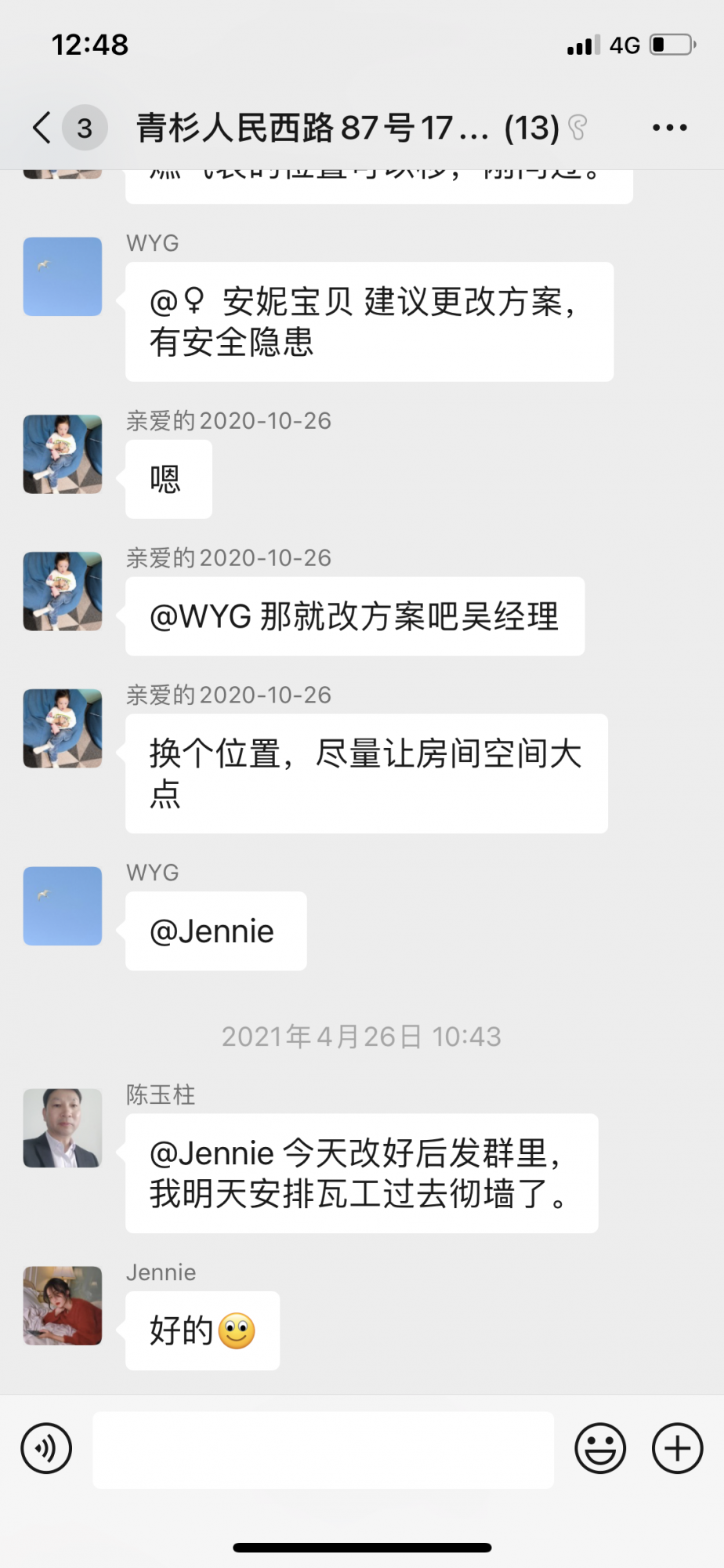This screenshot has height=1568, width=724.
Task: Go back to the chat list
Action: (x=43, y=127)
